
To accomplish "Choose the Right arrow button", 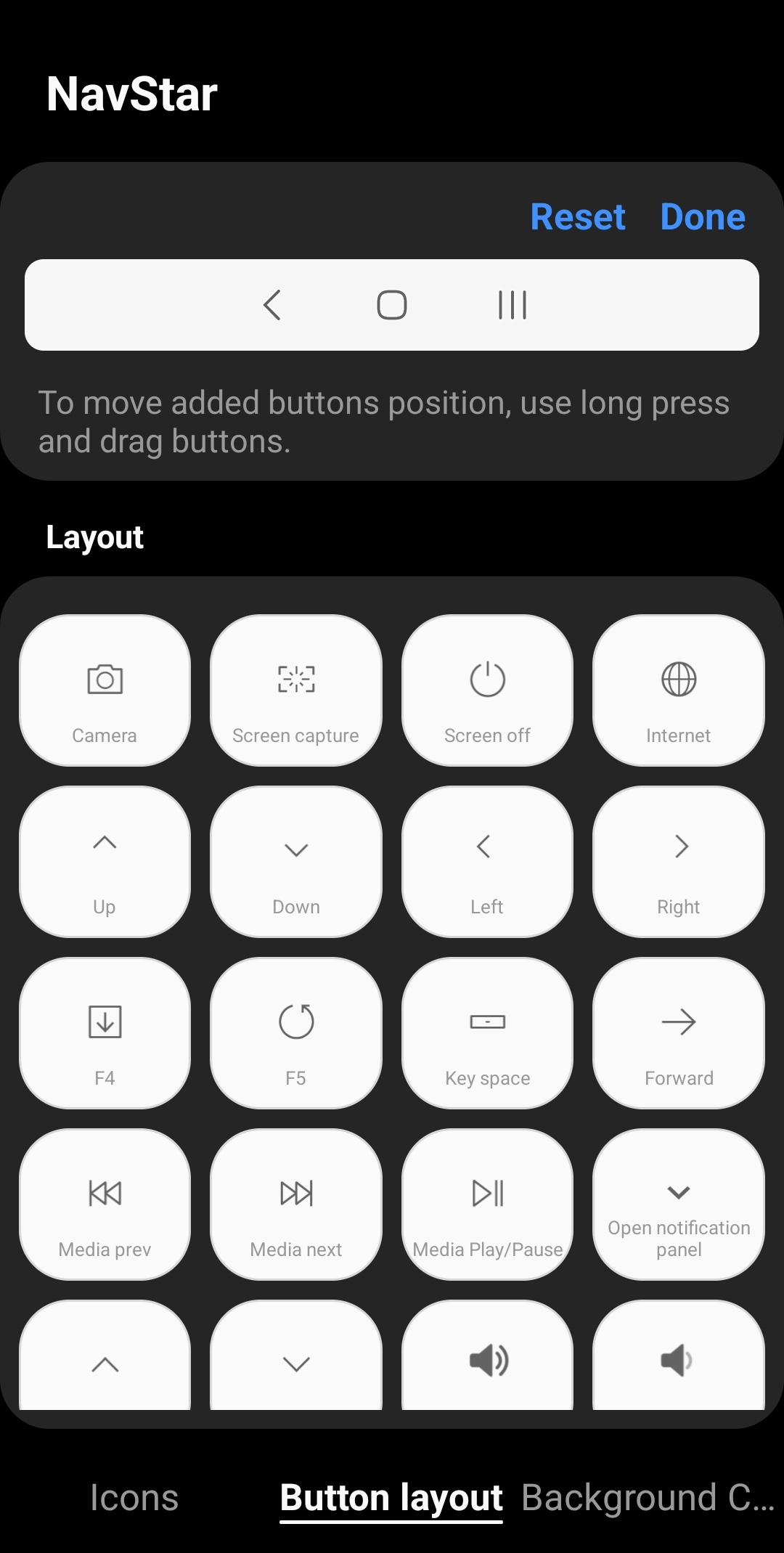I will [679, 862].
